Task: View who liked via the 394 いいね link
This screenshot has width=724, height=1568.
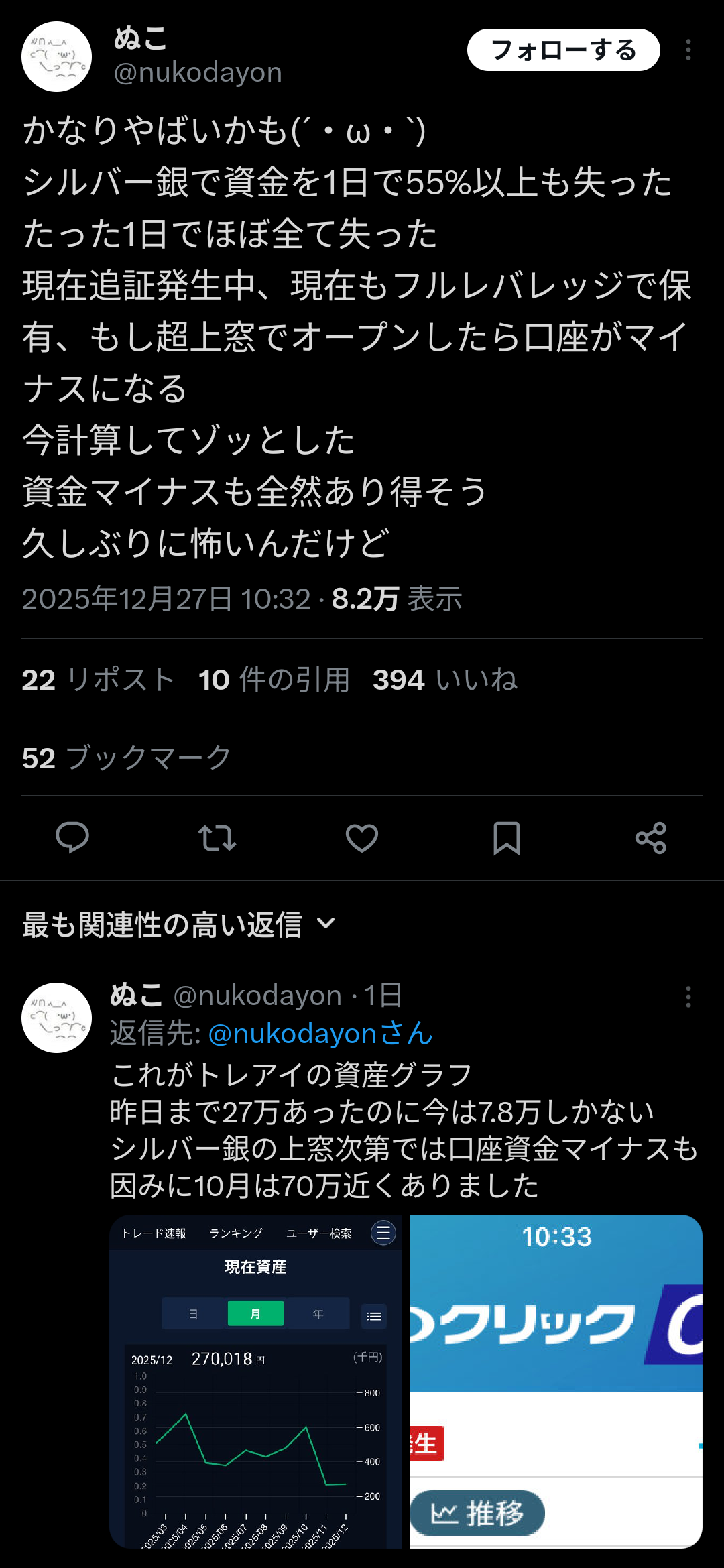Action: coord(444,680)
